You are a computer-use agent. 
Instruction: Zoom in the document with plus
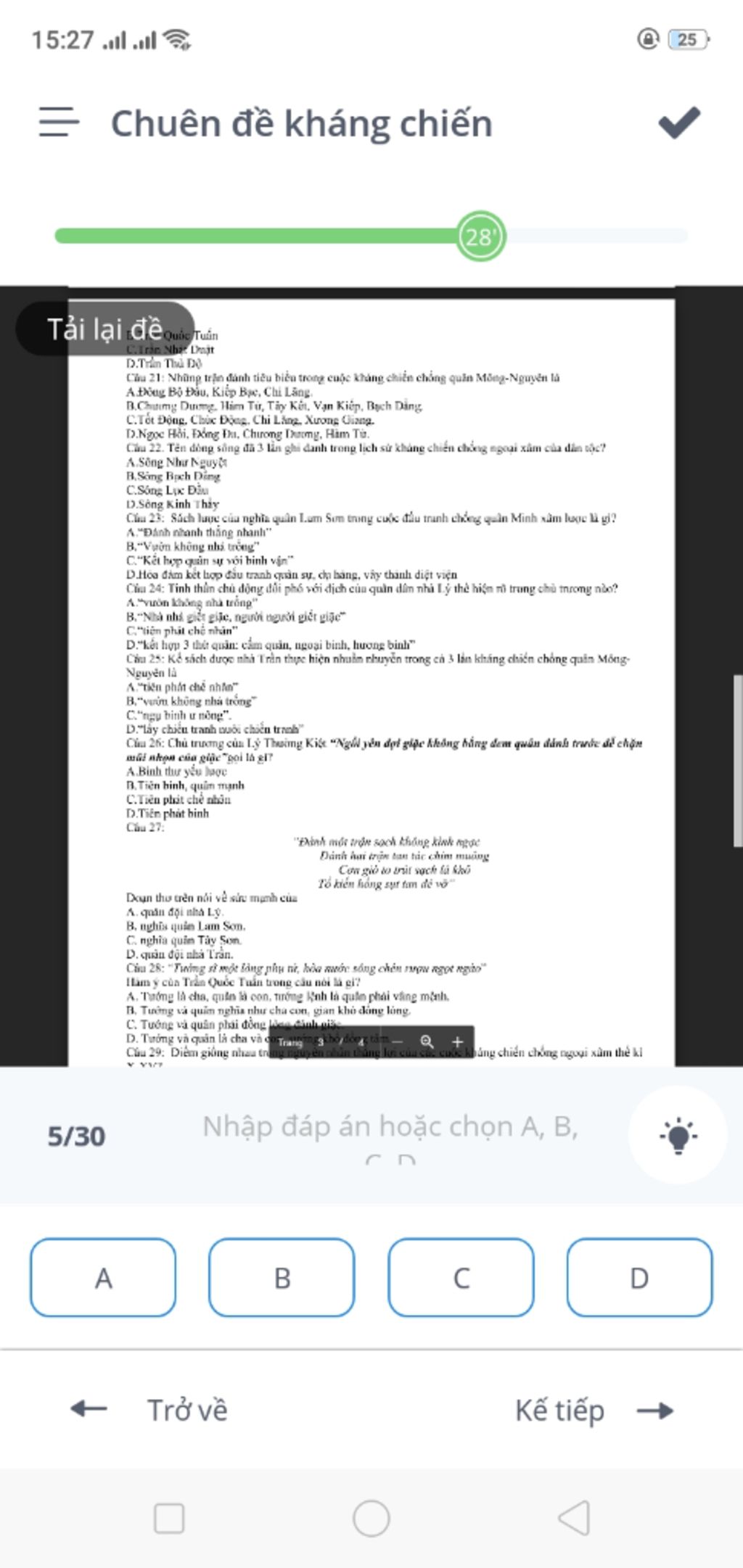(x=457, y=1042)
